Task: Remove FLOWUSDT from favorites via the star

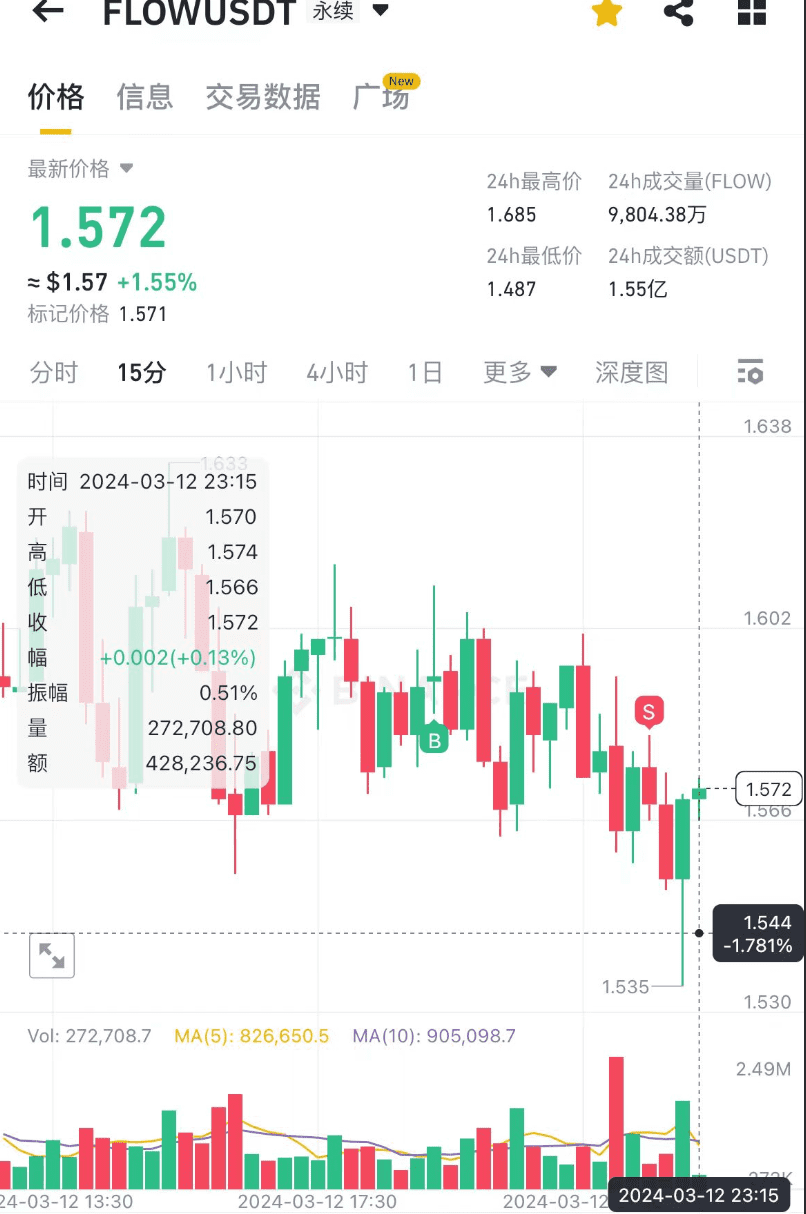Action: tap(606, 13)
